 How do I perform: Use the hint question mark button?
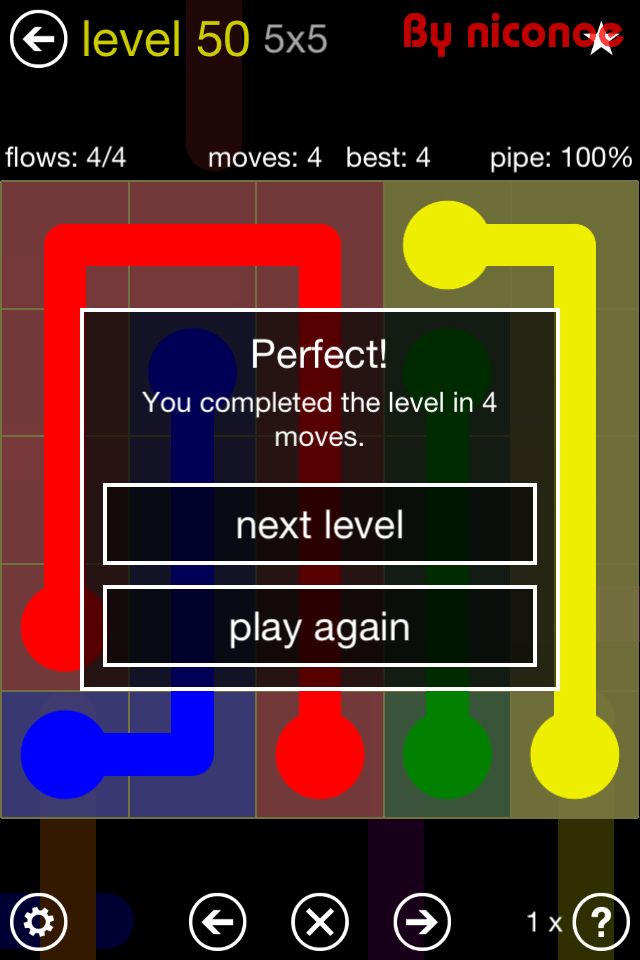(600, 921)
